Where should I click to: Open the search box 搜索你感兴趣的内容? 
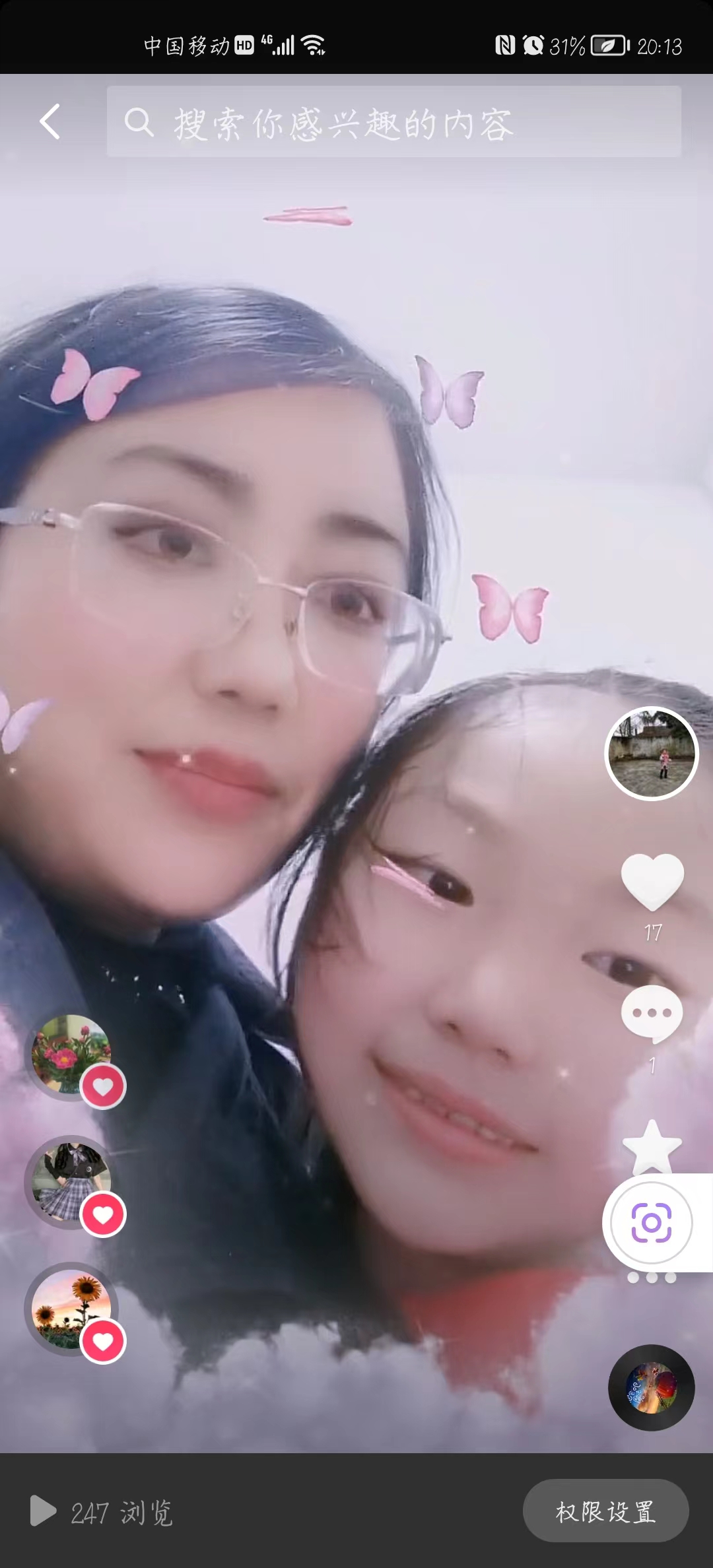(394, 122)
